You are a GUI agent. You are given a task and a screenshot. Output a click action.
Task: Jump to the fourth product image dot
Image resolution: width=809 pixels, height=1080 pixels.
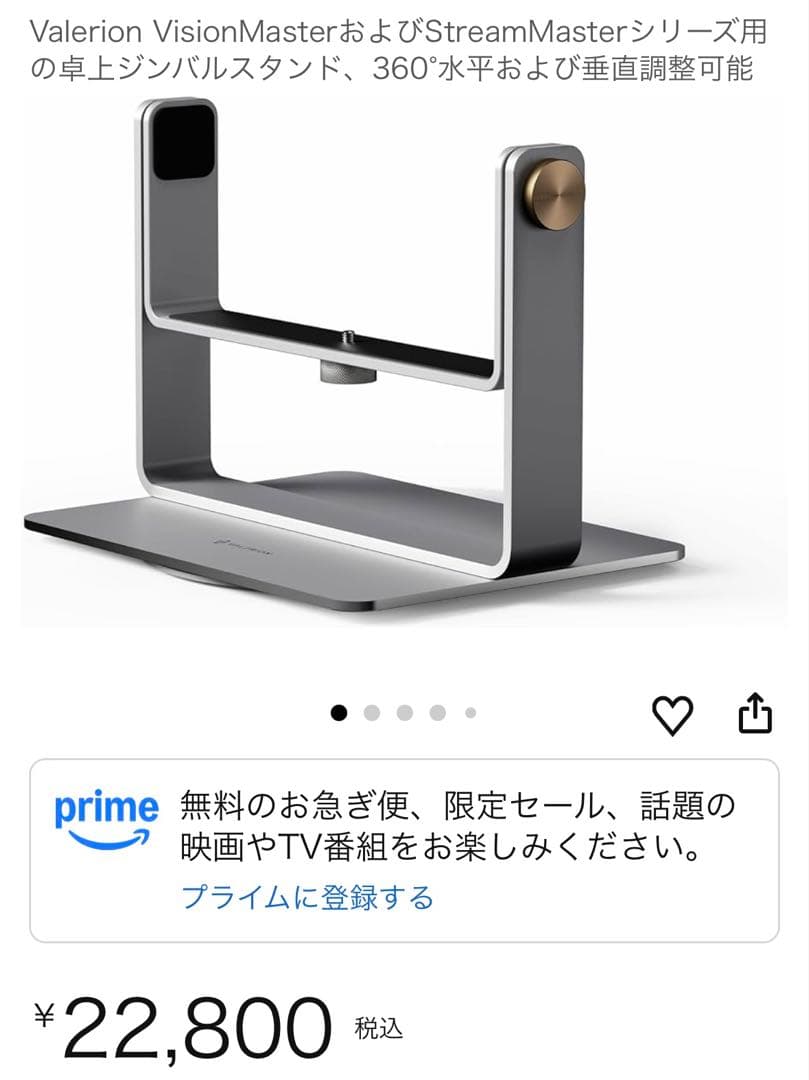pyautogui.click(x=437, y=714)
